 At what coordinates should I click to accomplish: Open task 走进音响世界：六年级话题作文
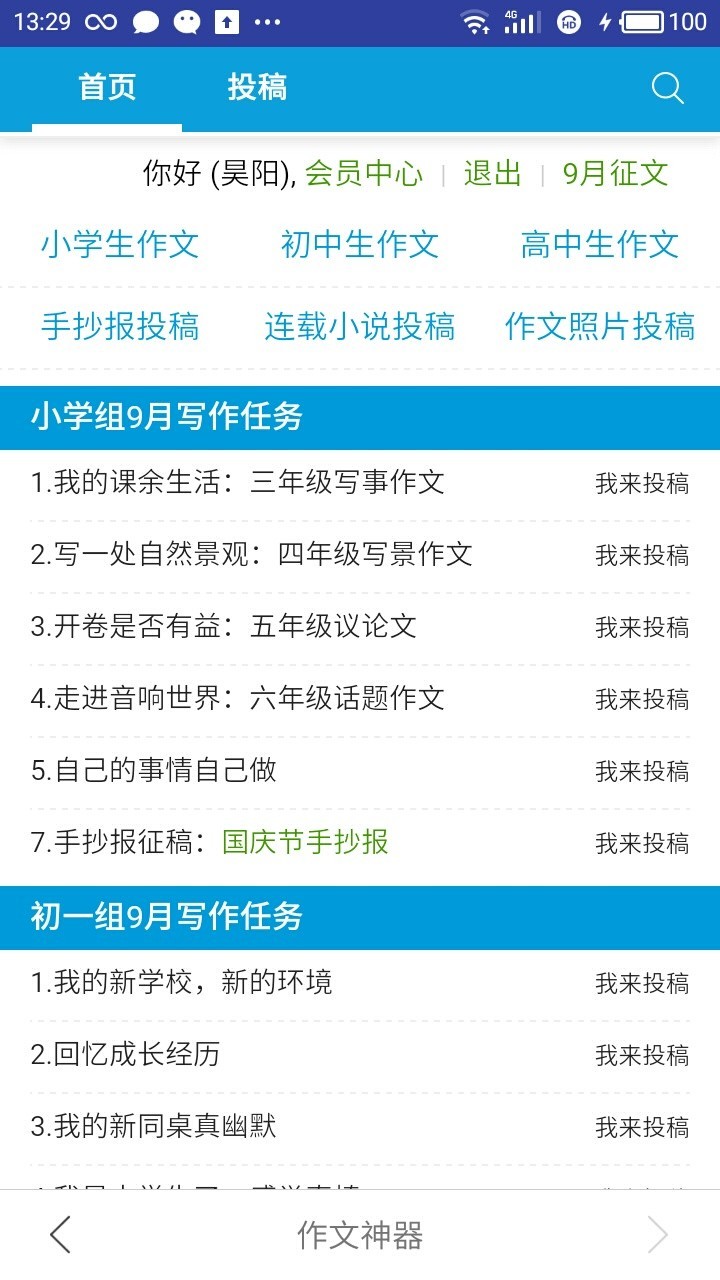(x=238, y=698)
